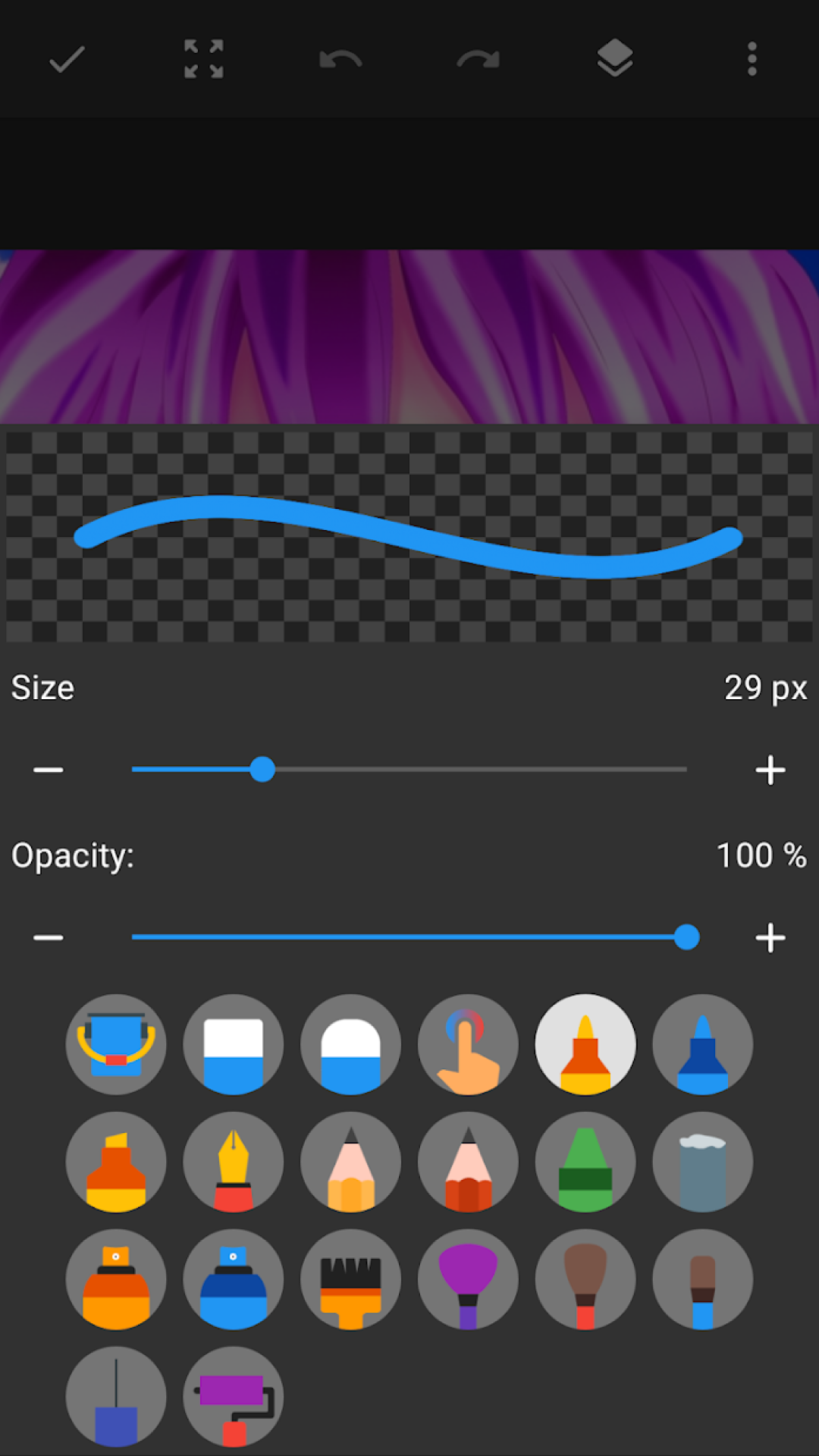This screenshot has height=1456, width=819.
Task: Choose the yellow fountain pen nib
Action: [x=234, y=1162]
